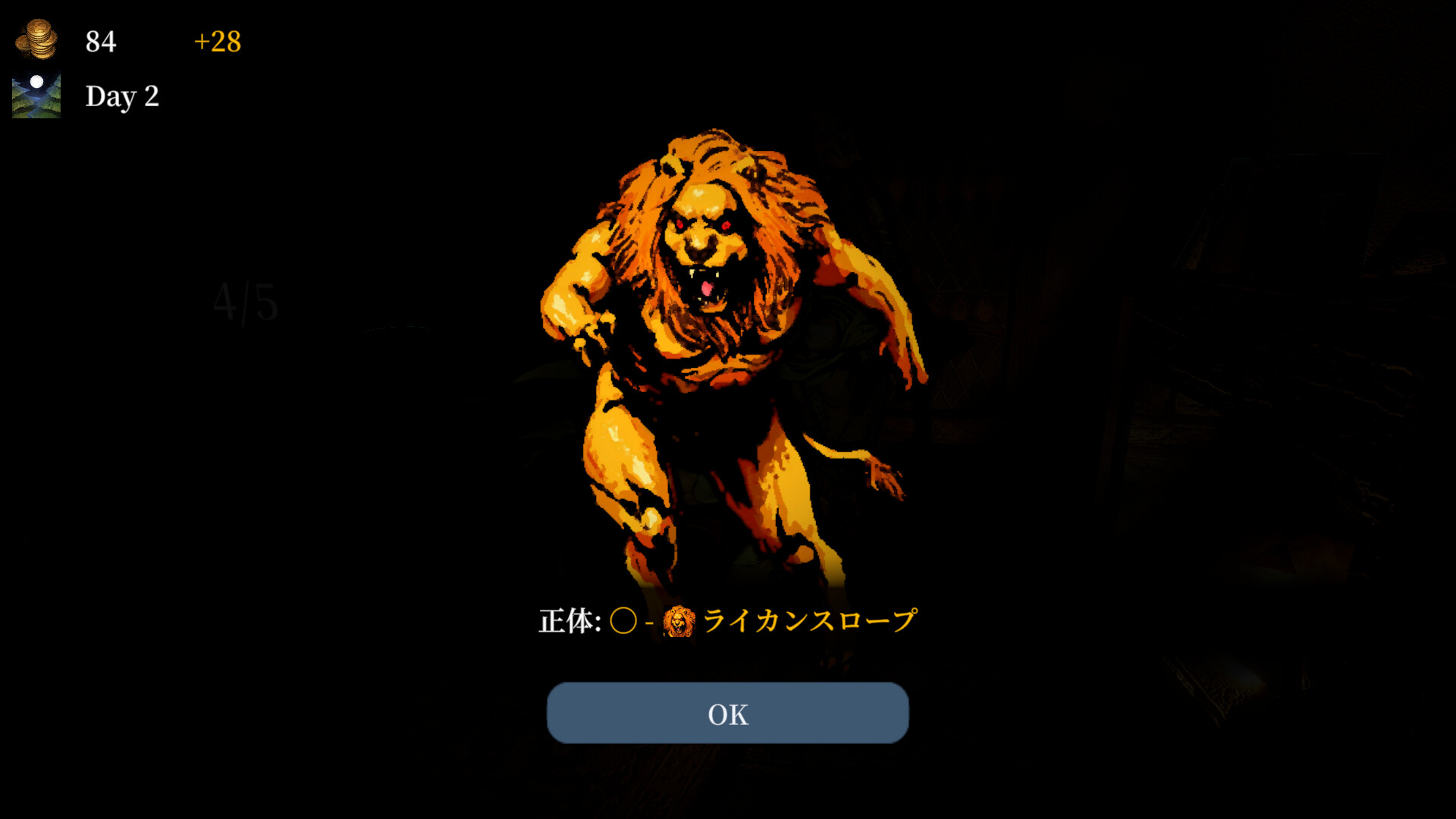Confirm the reveal with the OK button
1456x819 pixels.
(727, 713)
